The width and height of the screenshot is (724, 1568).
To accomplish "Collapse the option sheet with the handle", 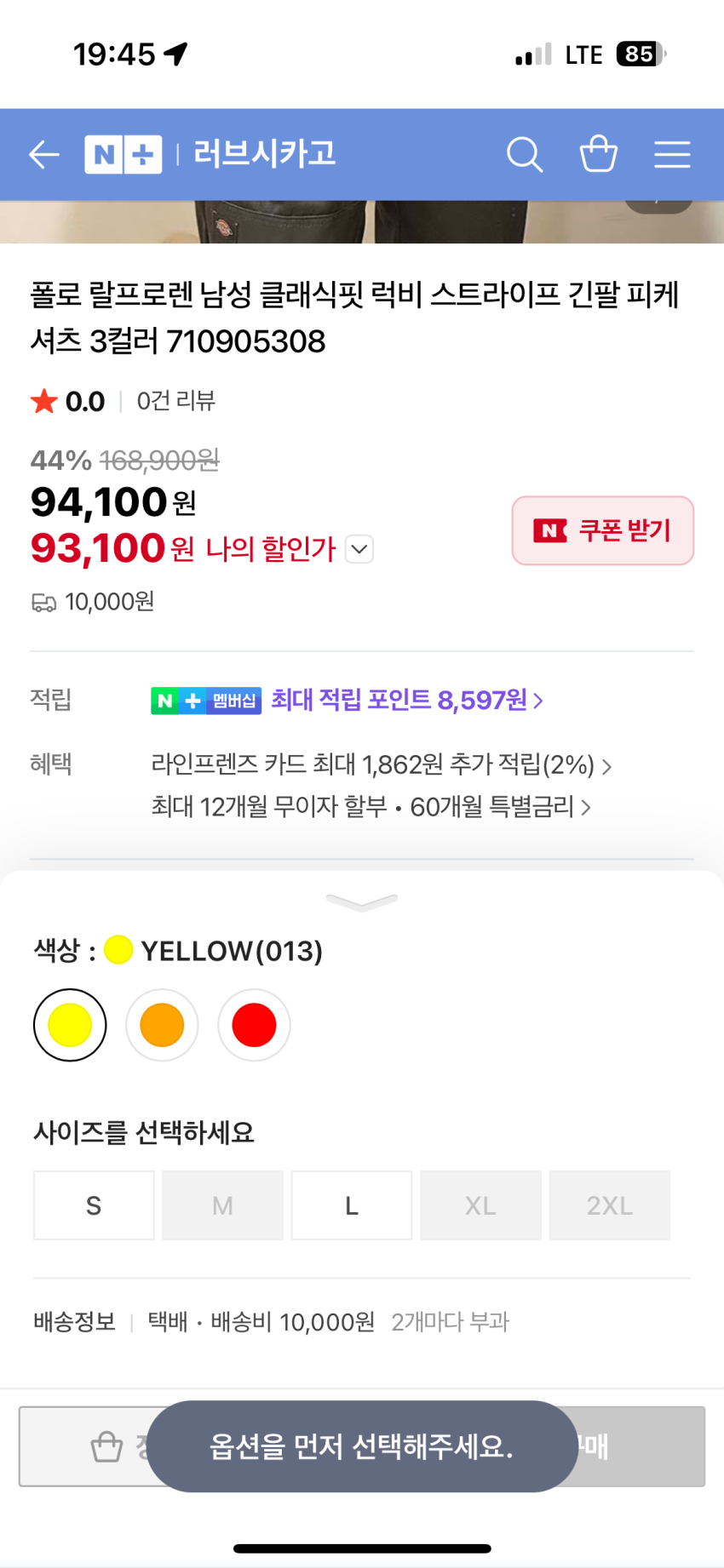I will click(x=362, y=902).
